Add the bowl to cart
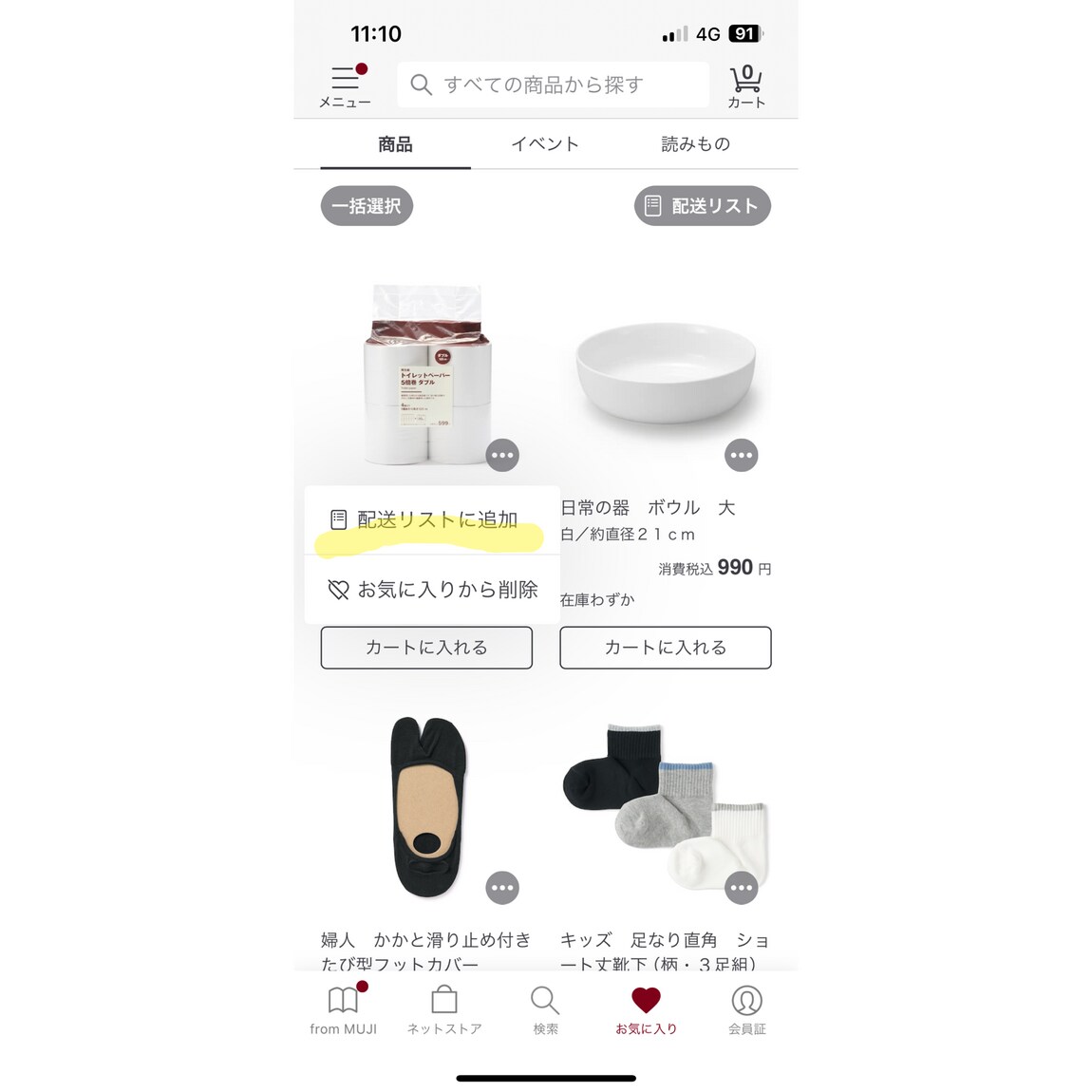This screenshot has height=1092, width=1092. tap(665, 648)
